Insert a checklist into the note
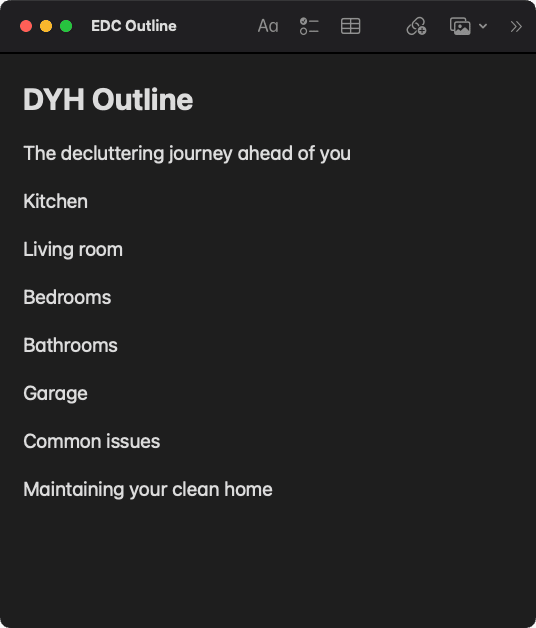The width and height of the screenshot is (536, 628). click(x=309, y=26)
